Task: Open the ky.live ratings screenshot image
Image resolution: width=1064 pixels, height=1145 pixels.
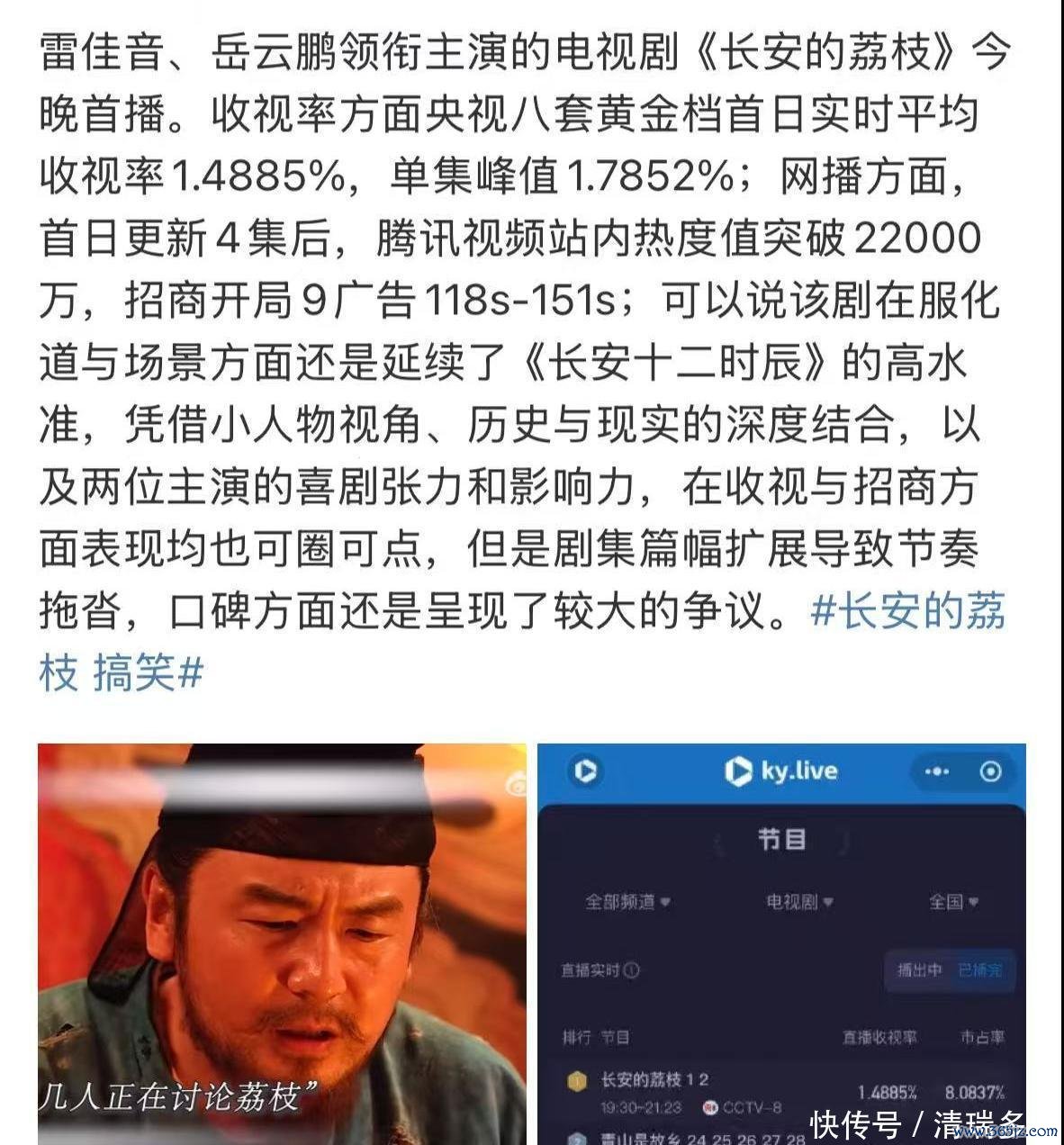Action: click(x=780, y=942)
